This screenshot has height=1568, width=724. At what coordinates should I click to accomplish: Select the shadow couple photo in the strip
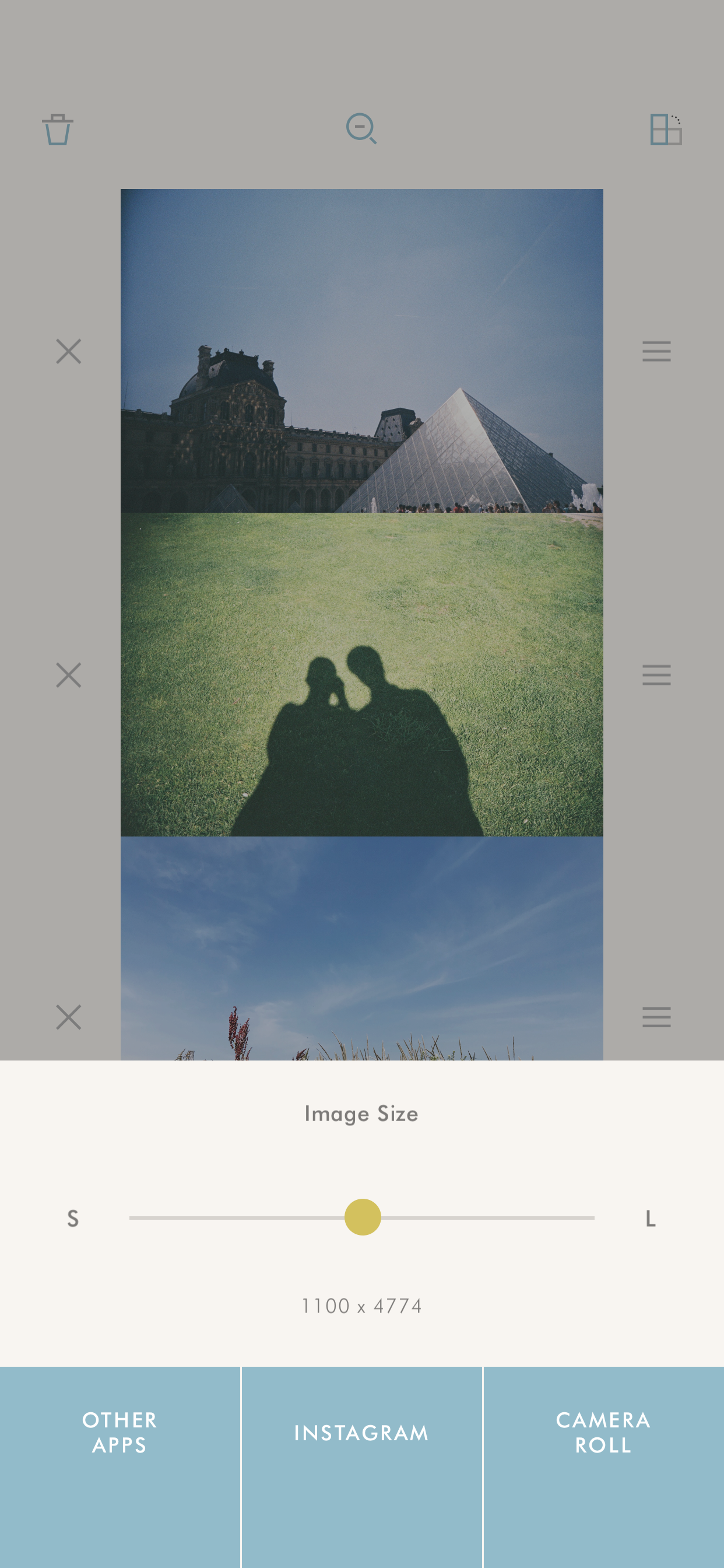tap(361, 674)
